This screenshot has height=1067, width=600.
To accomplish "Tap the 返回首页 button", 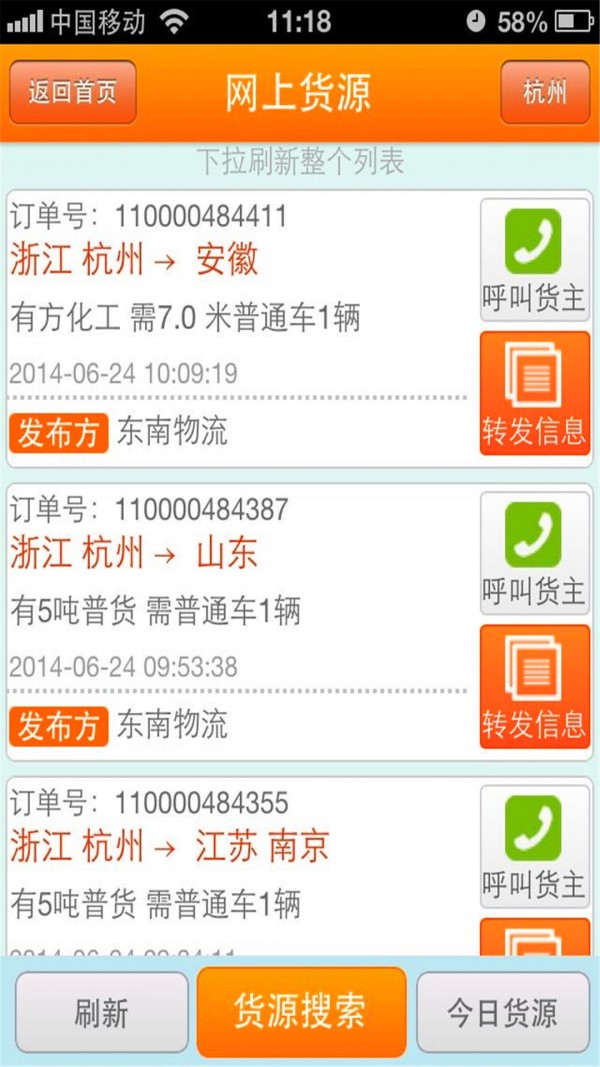I will [x=72, y=92].
